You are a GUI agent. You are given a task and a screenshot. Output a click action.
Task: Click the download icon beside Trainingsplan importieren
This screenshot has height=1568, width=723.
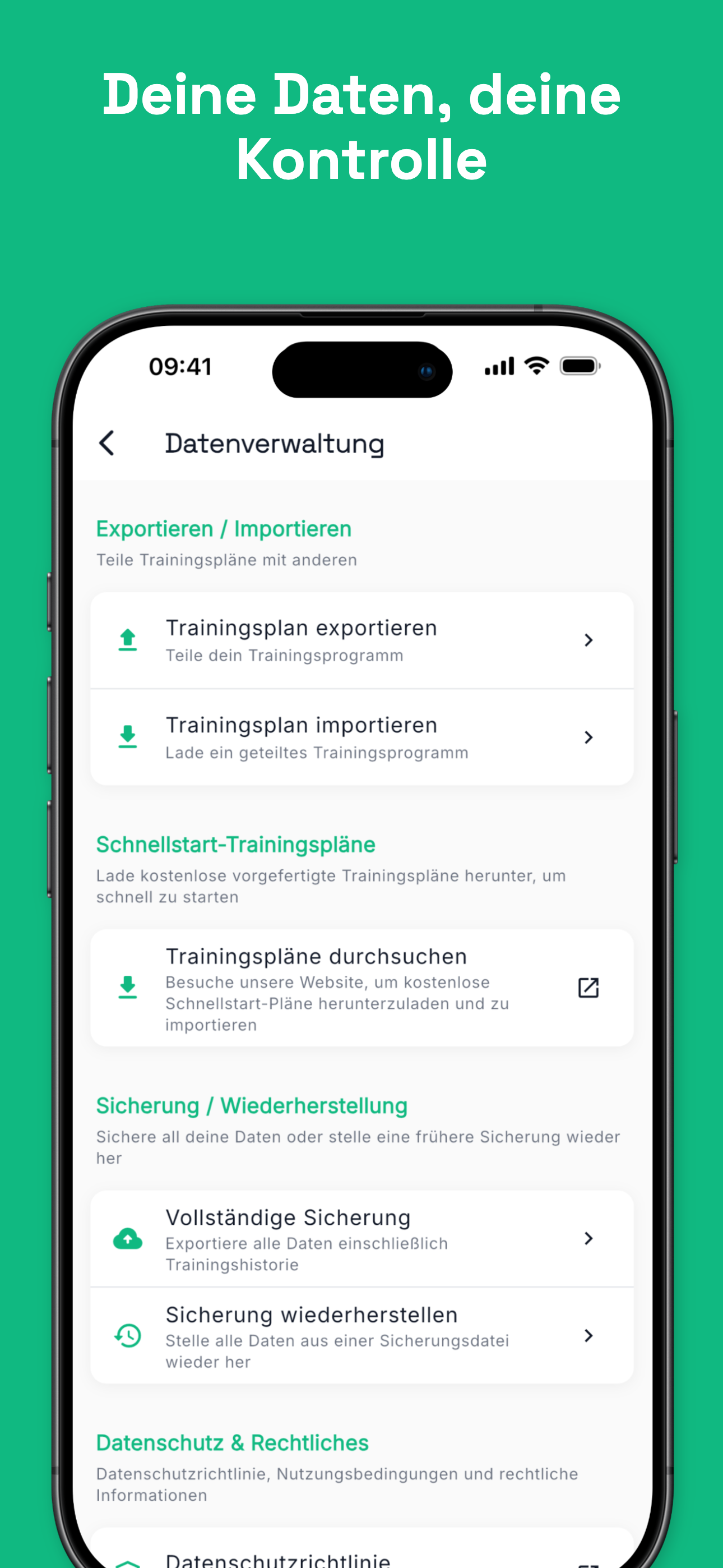pos(127,737)
